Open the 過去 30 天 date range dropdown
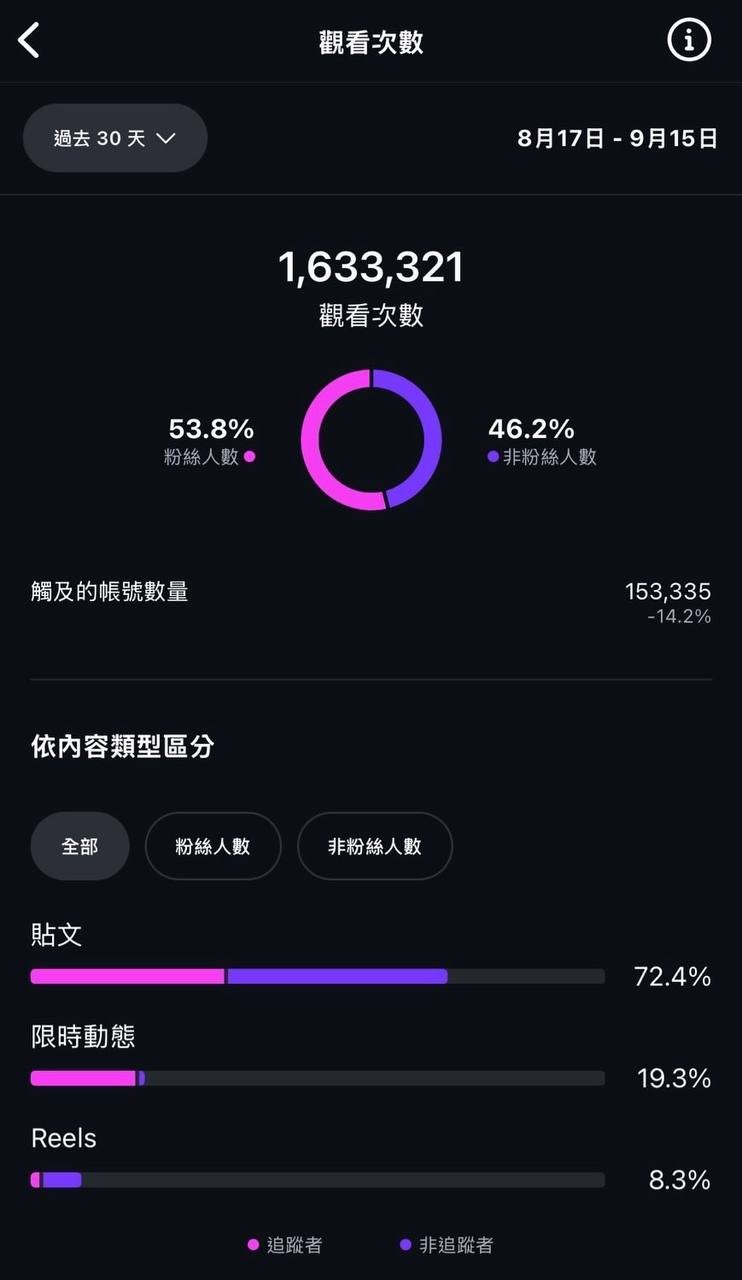Screen dimensions: 742x1280 click(115, 138)
